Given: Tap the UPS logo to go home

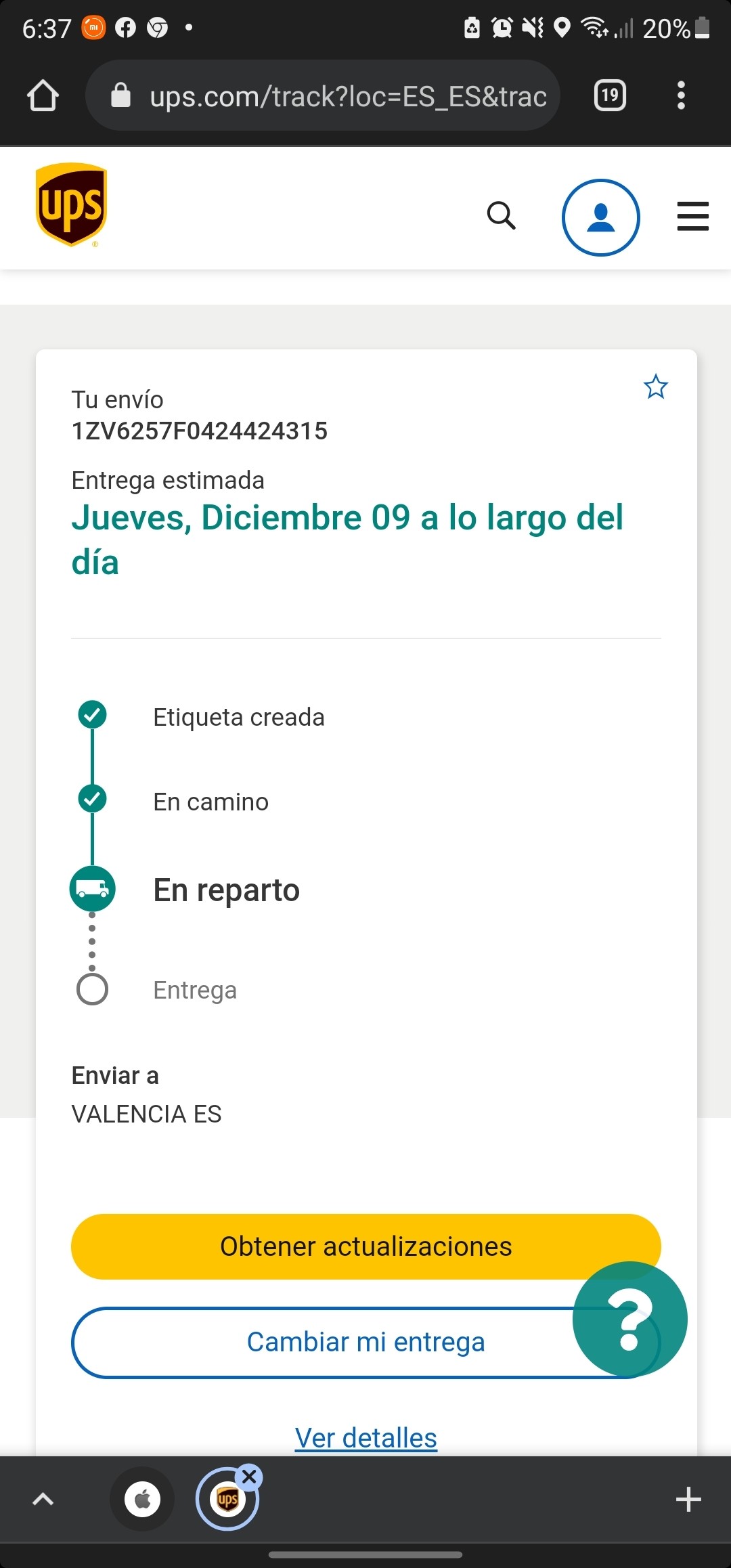Looking at the screenshot, I should 71,205.
